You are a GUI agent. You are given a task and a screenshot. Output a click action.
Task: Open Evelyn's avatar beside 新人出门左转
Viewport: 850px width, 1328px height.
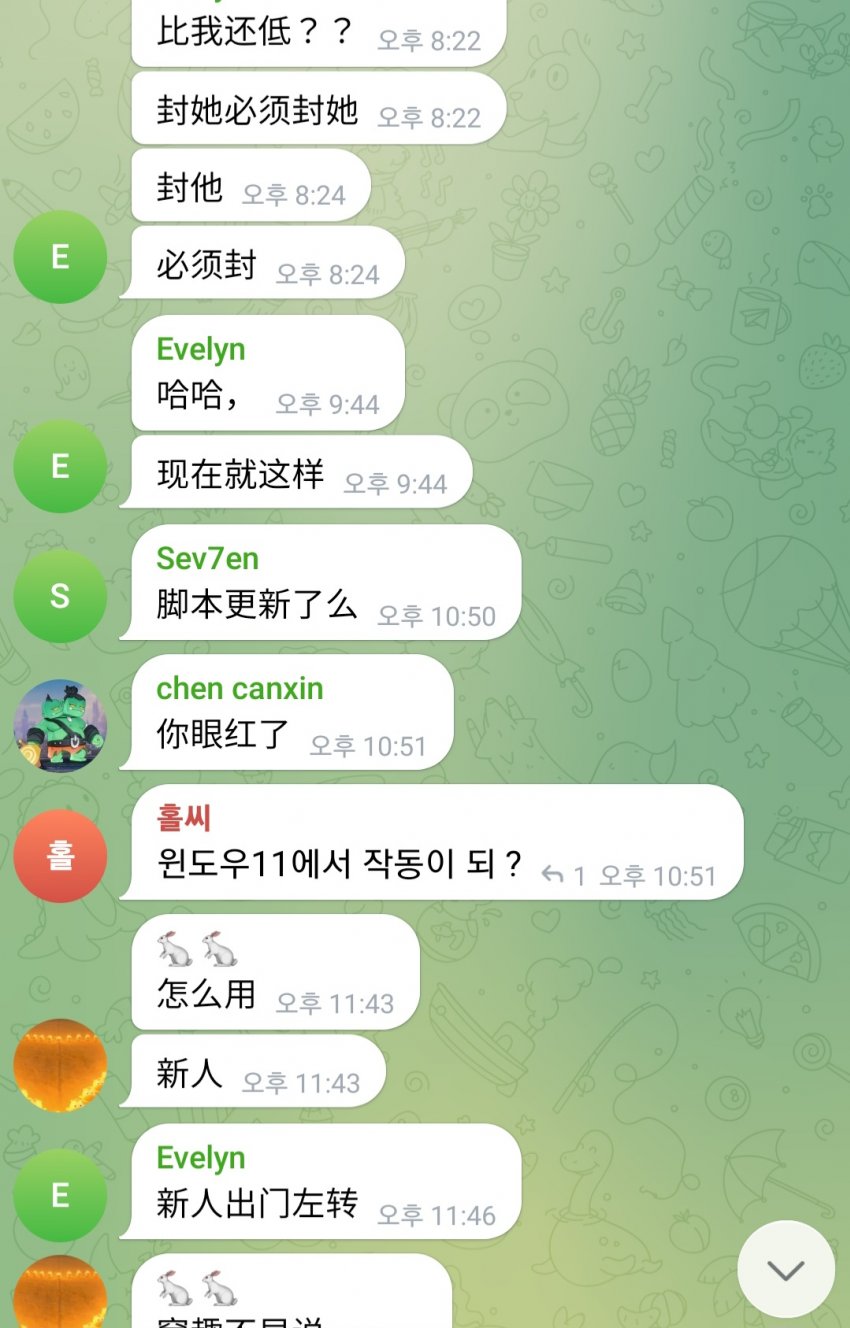(x=60, y=1195)
